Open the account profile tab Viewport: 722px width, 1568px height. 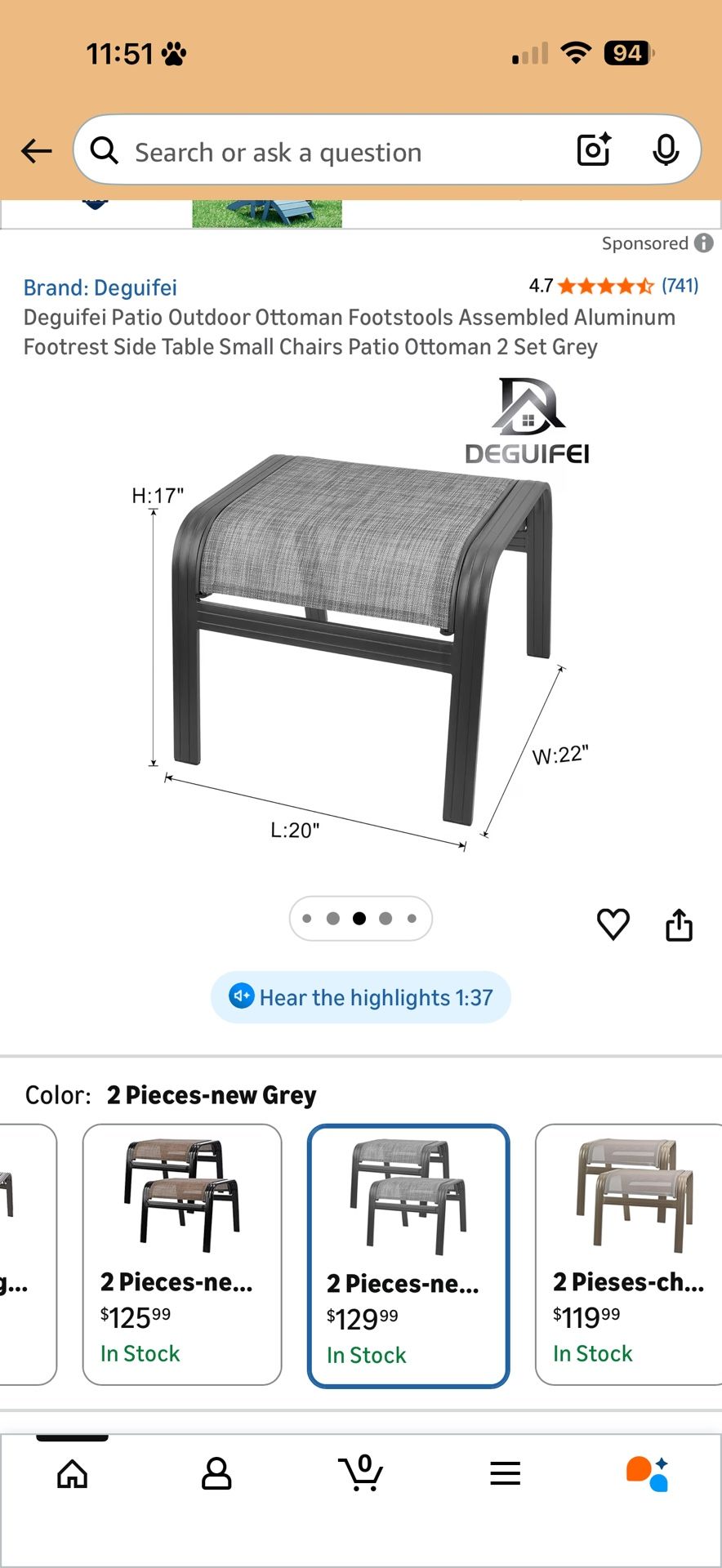(216, 1474)
